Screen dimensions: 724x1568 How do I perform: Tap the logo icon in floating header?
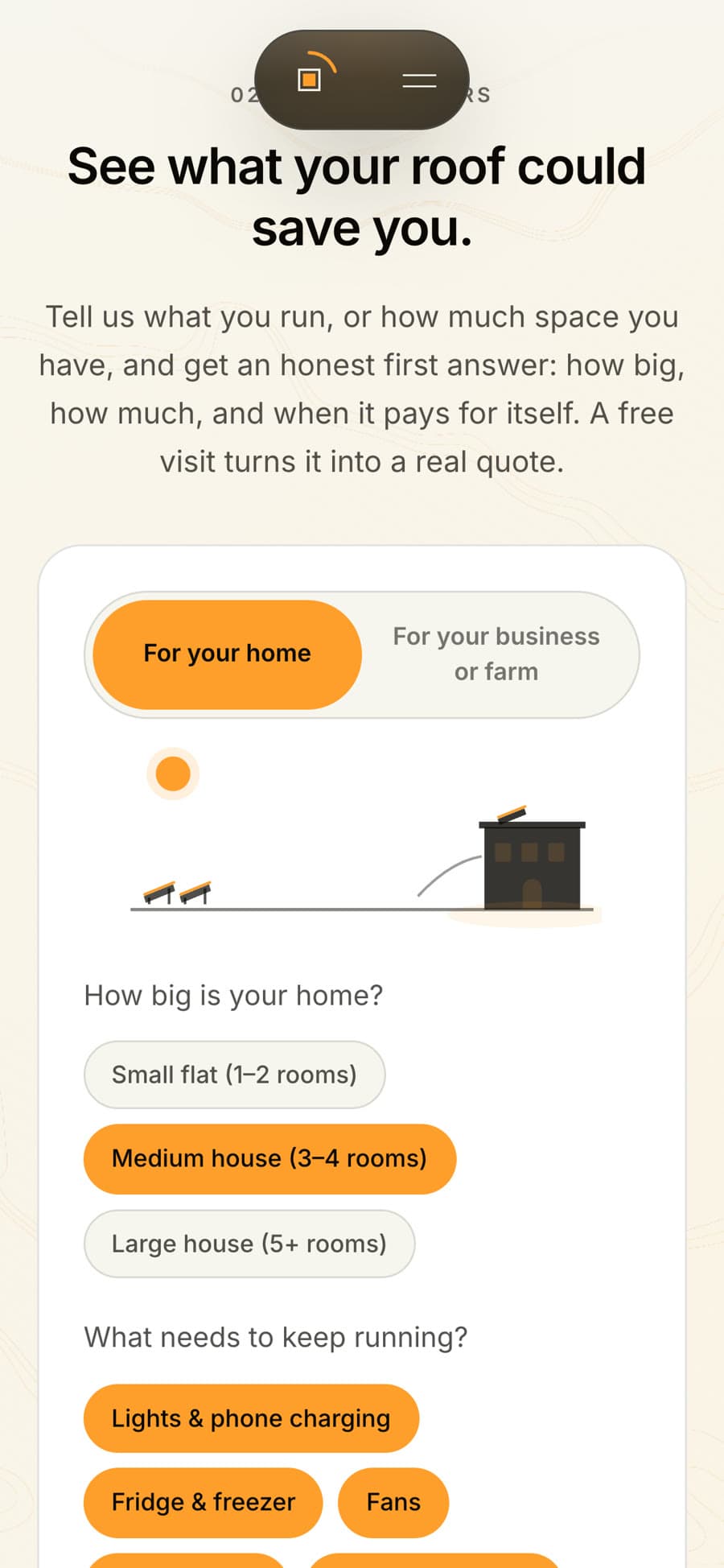click(x=315, y=73)
